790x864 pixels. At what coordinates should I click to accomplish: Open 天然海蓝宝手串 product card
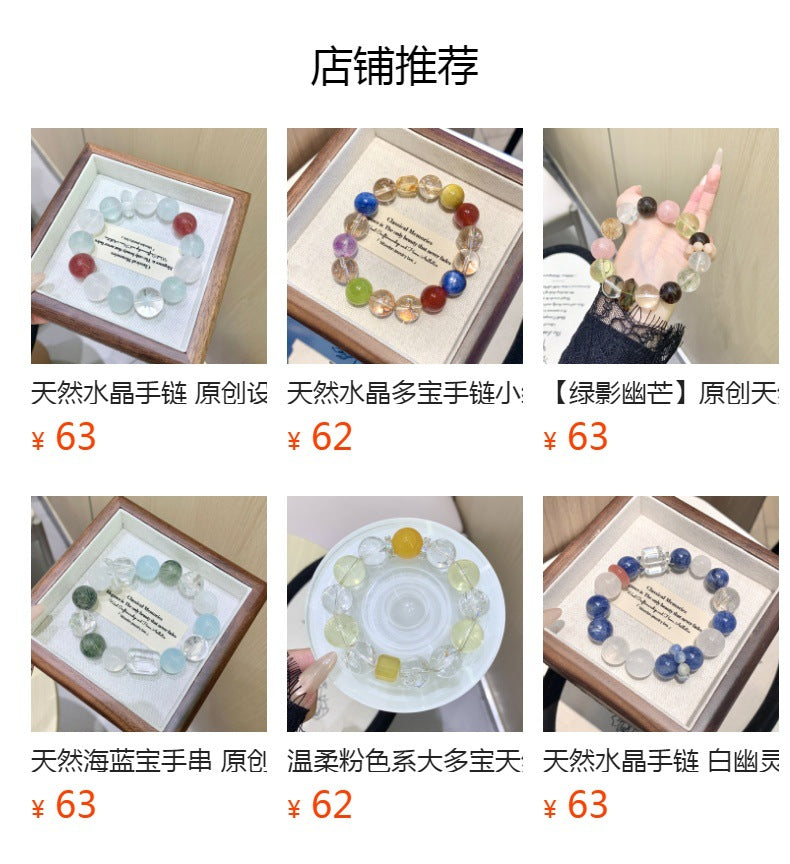click(149, 614)
